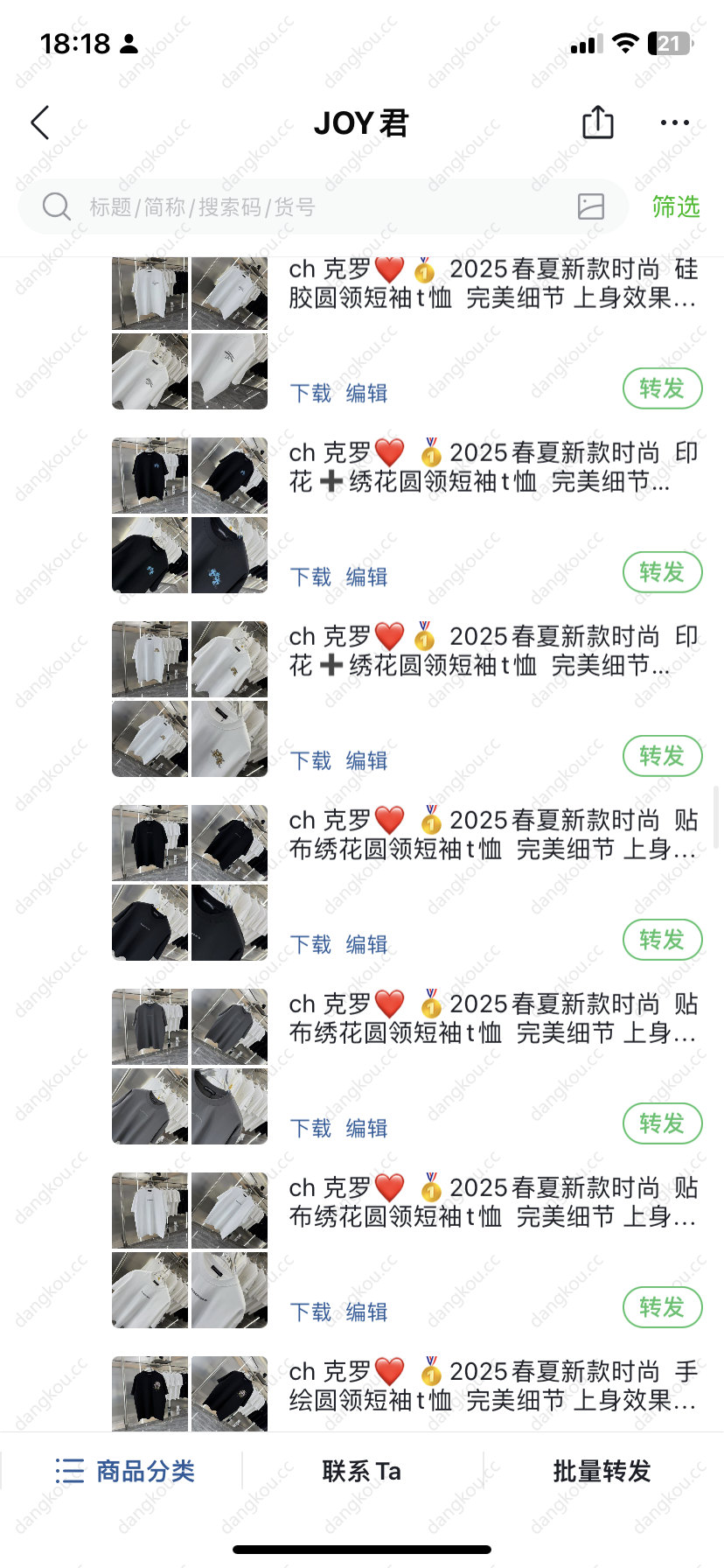Open the 商品分类 categories
This screenshot has height=1568, width=724.
coord(124,1471)
